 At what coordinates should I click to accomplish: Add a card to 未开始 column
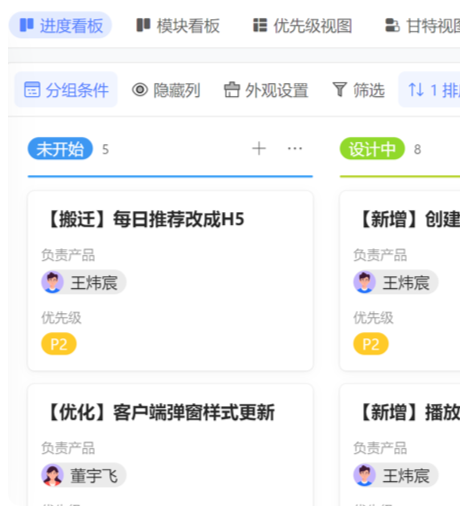tap(259, 149)
